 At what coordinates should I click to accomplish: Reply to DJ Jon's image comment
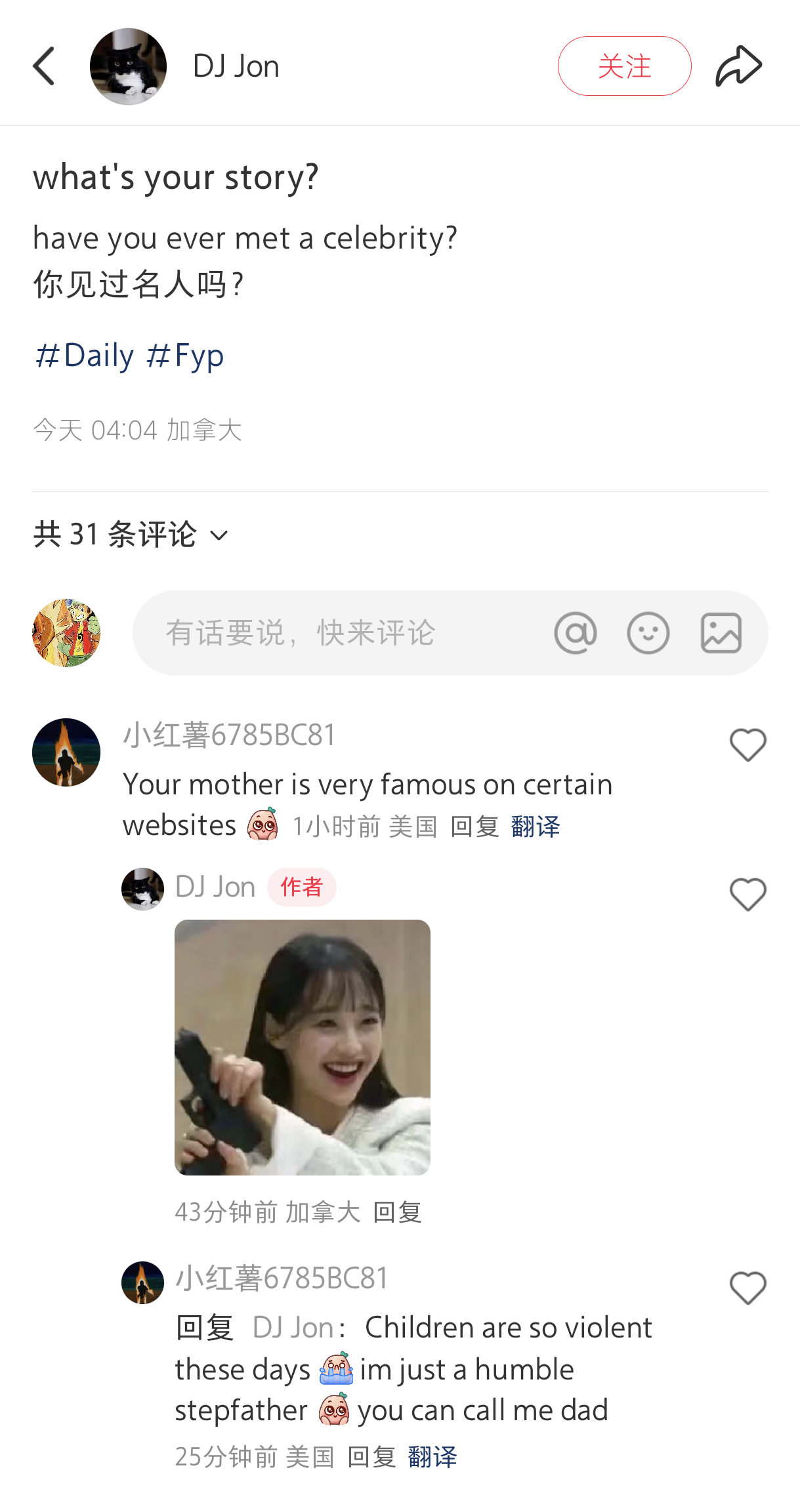(397, 1212)
